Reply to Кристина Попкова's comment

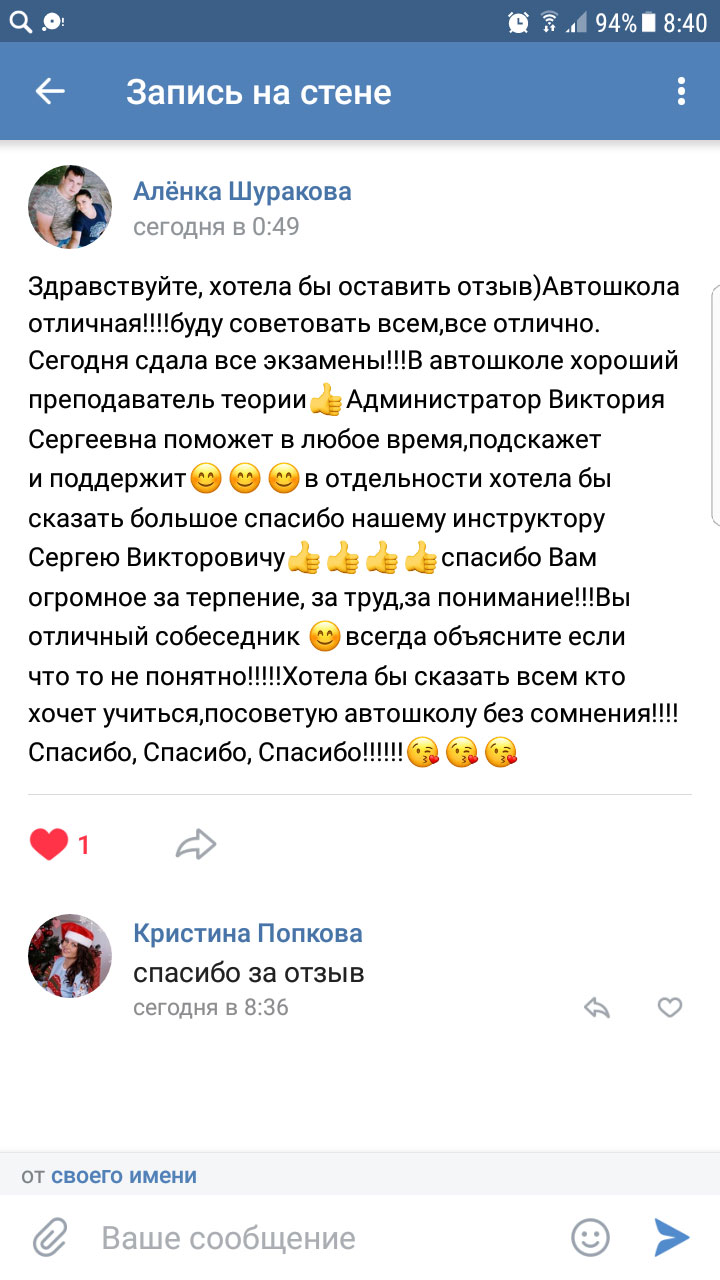pos(597,1008)
